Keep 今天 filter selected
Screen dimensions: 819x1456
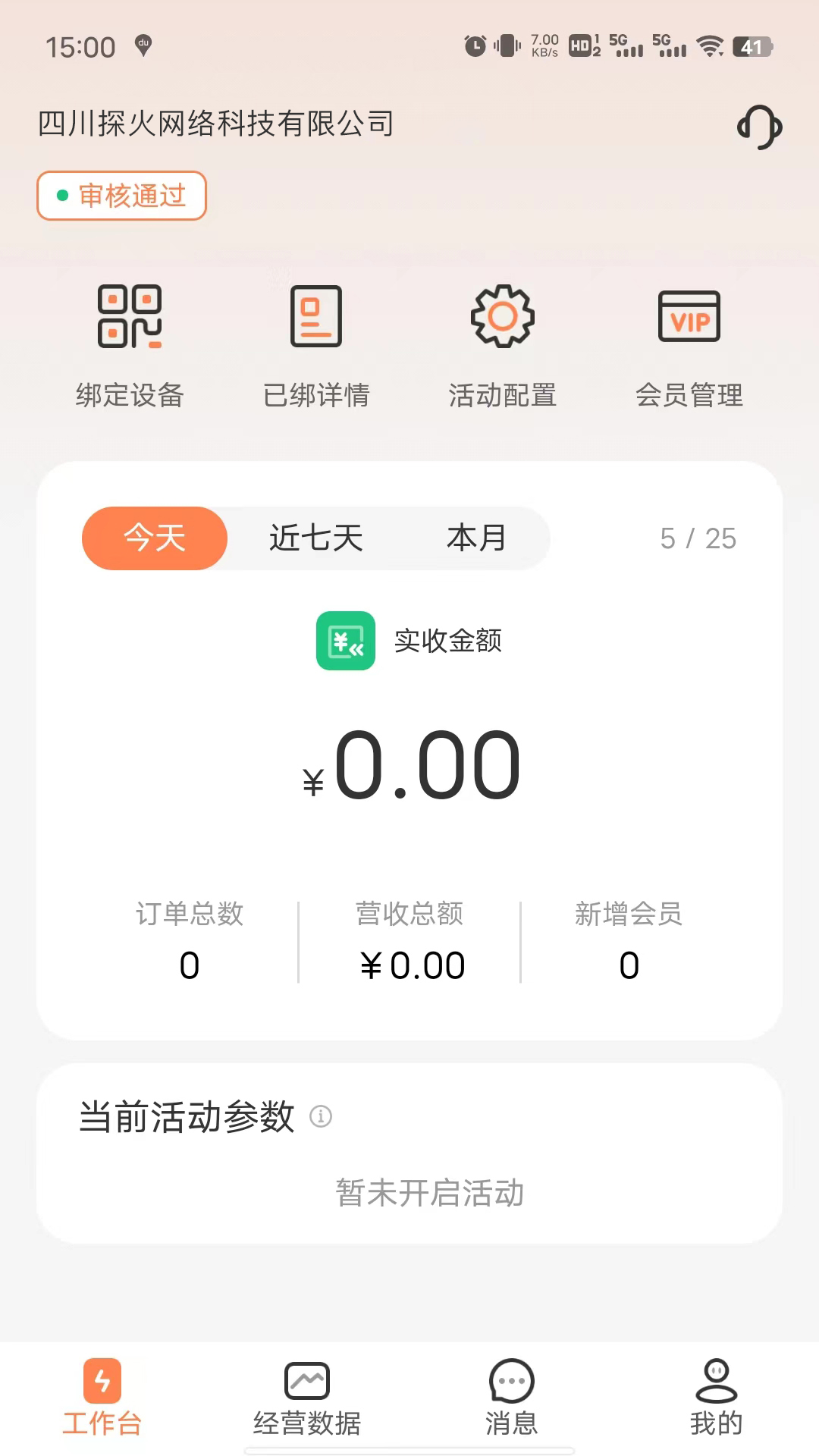[154, 538]
